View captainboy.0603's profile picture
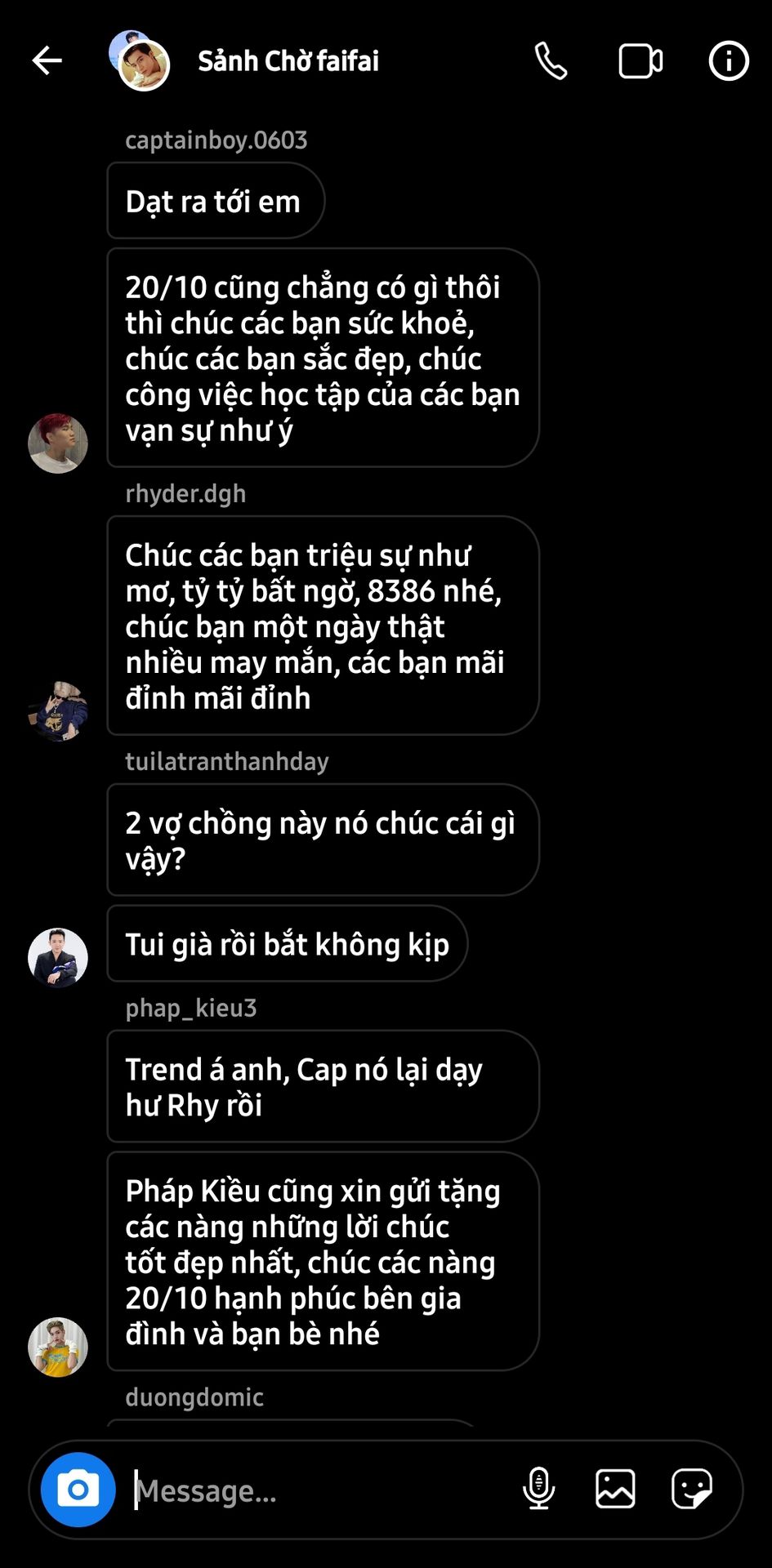The height and width of the screenshot is (1568, 772). point(58,443)
